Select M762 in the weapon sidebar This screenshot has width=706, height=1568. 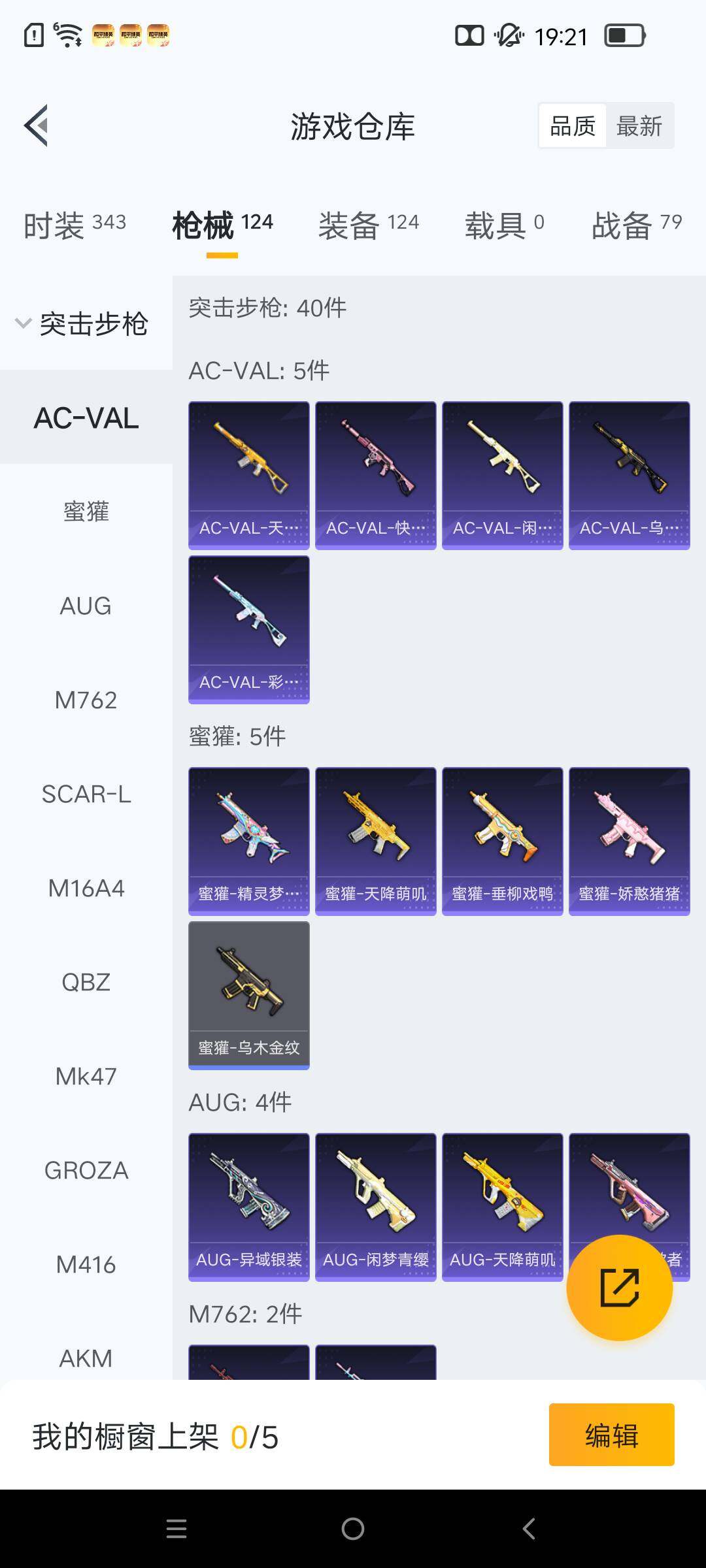[86, 700]
